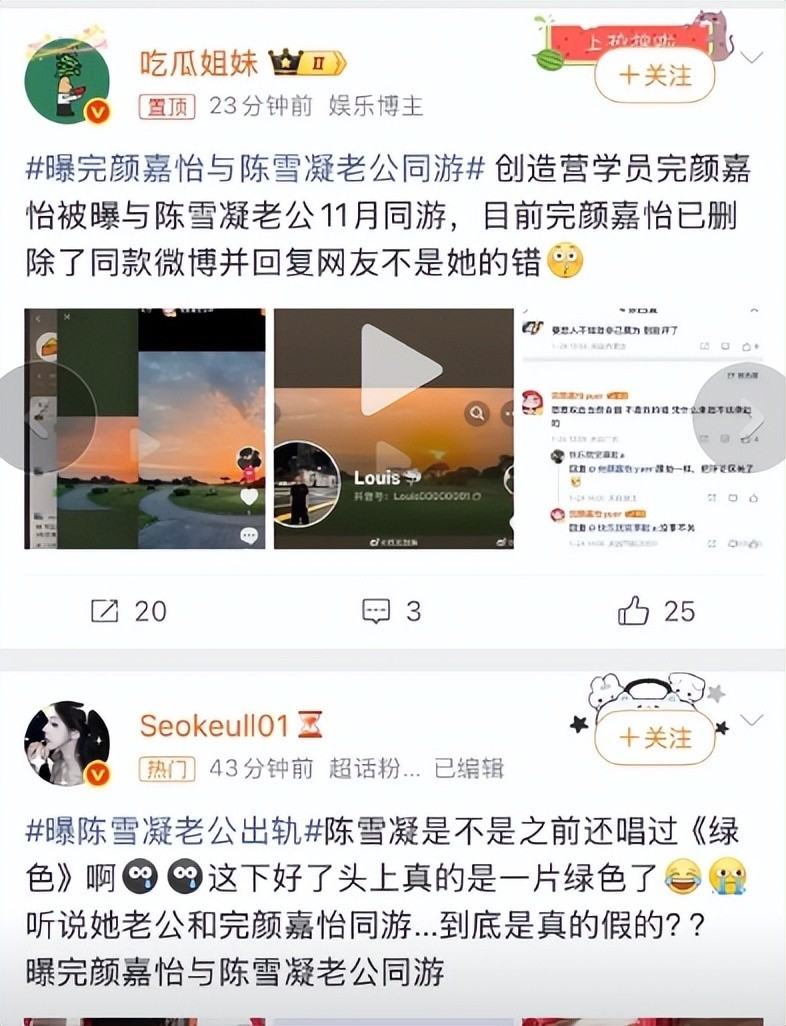Expand the options chevron on 吃瓜姐妹's post

pyautogui.click(x=751, y=57)
